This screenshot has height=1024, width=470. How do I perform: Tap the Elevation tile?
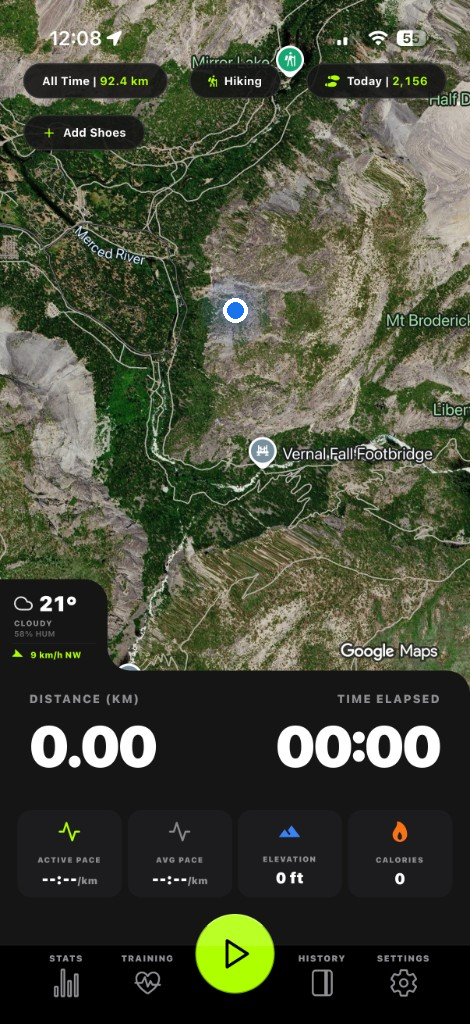[x=289, y=854]
